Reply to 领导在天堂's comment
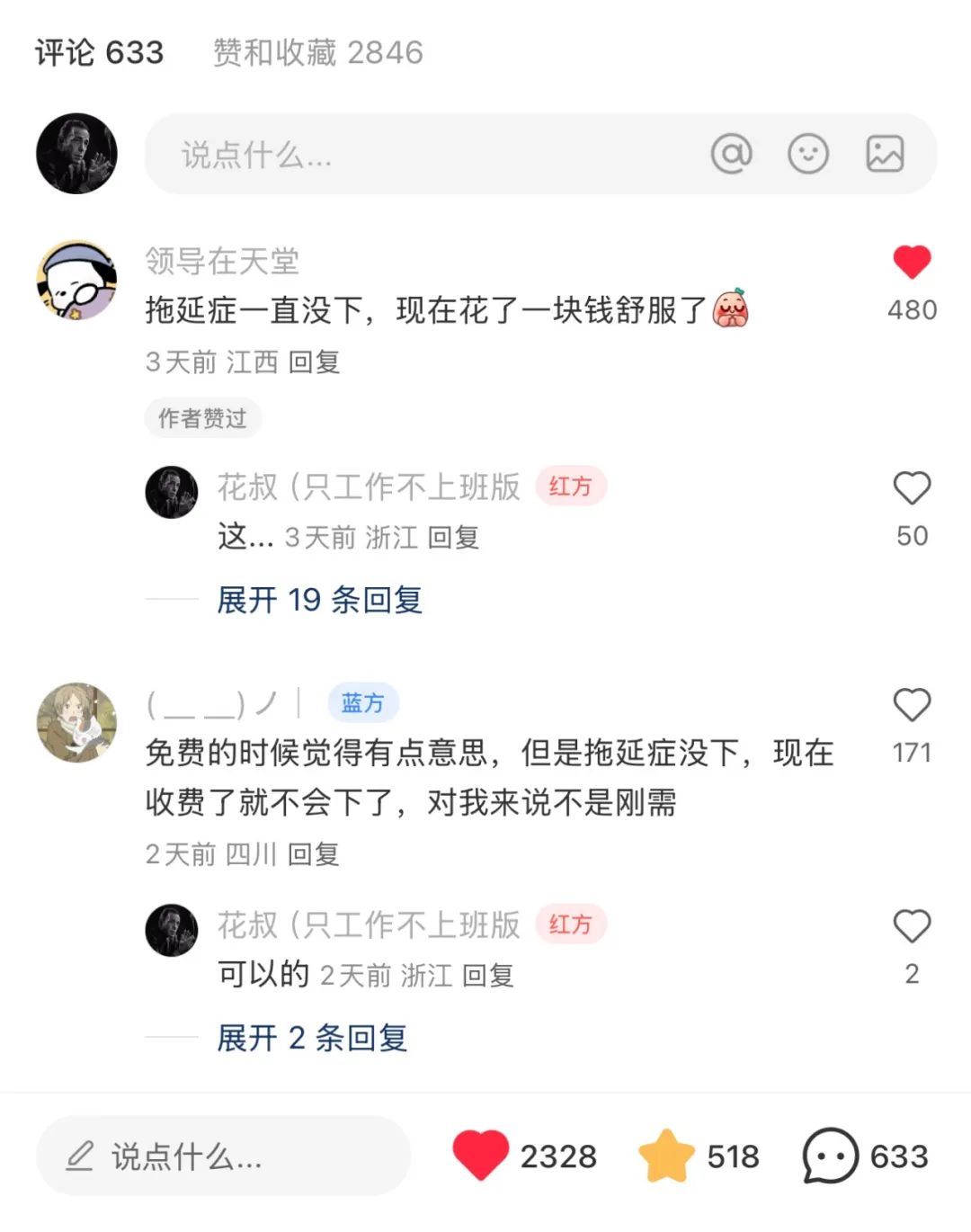The image size is (971, 1232). click(314, 362)
